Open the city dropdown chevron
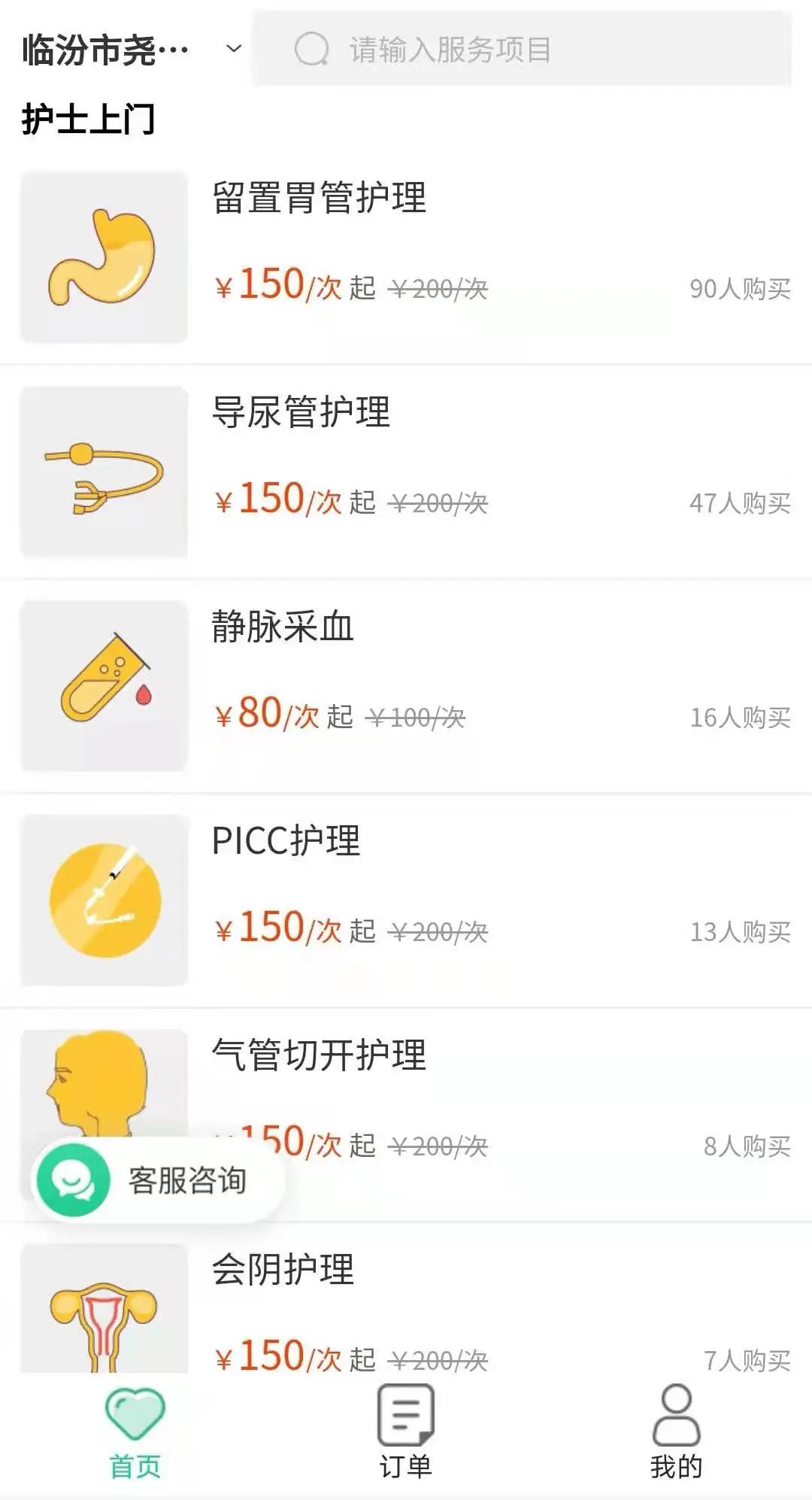Screen dimensions: 812x1500 pyautogui.click(x=233, y=50)
